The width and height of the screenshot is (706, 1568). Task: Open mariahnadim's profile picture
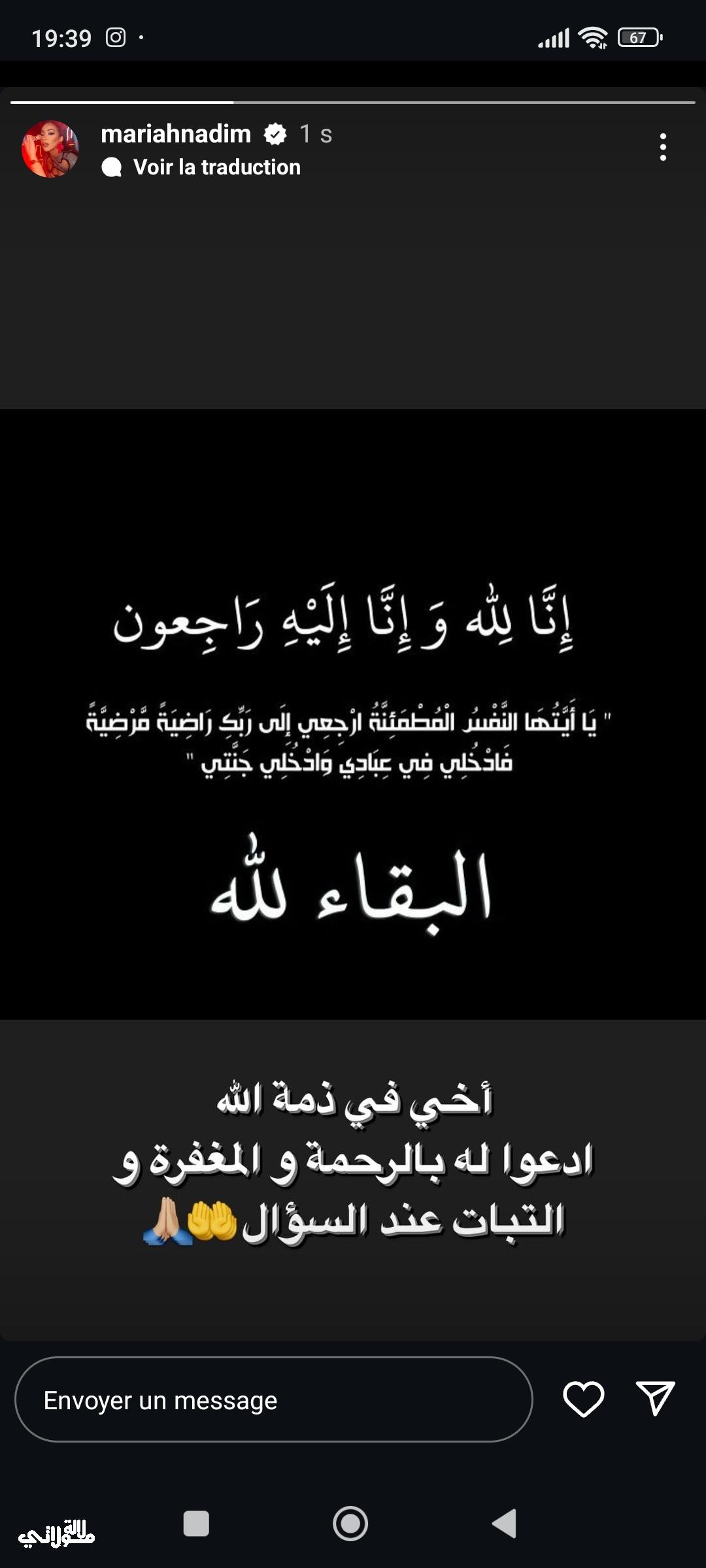(x=50, y=149)
